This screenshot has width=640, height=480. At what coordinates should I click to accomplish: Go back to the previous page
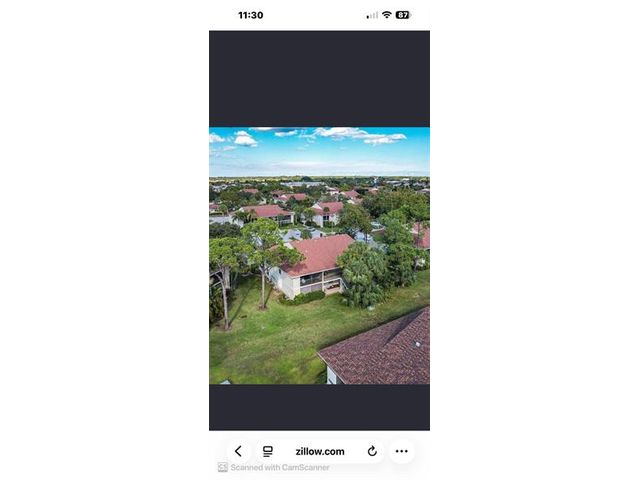click(238, 451)
